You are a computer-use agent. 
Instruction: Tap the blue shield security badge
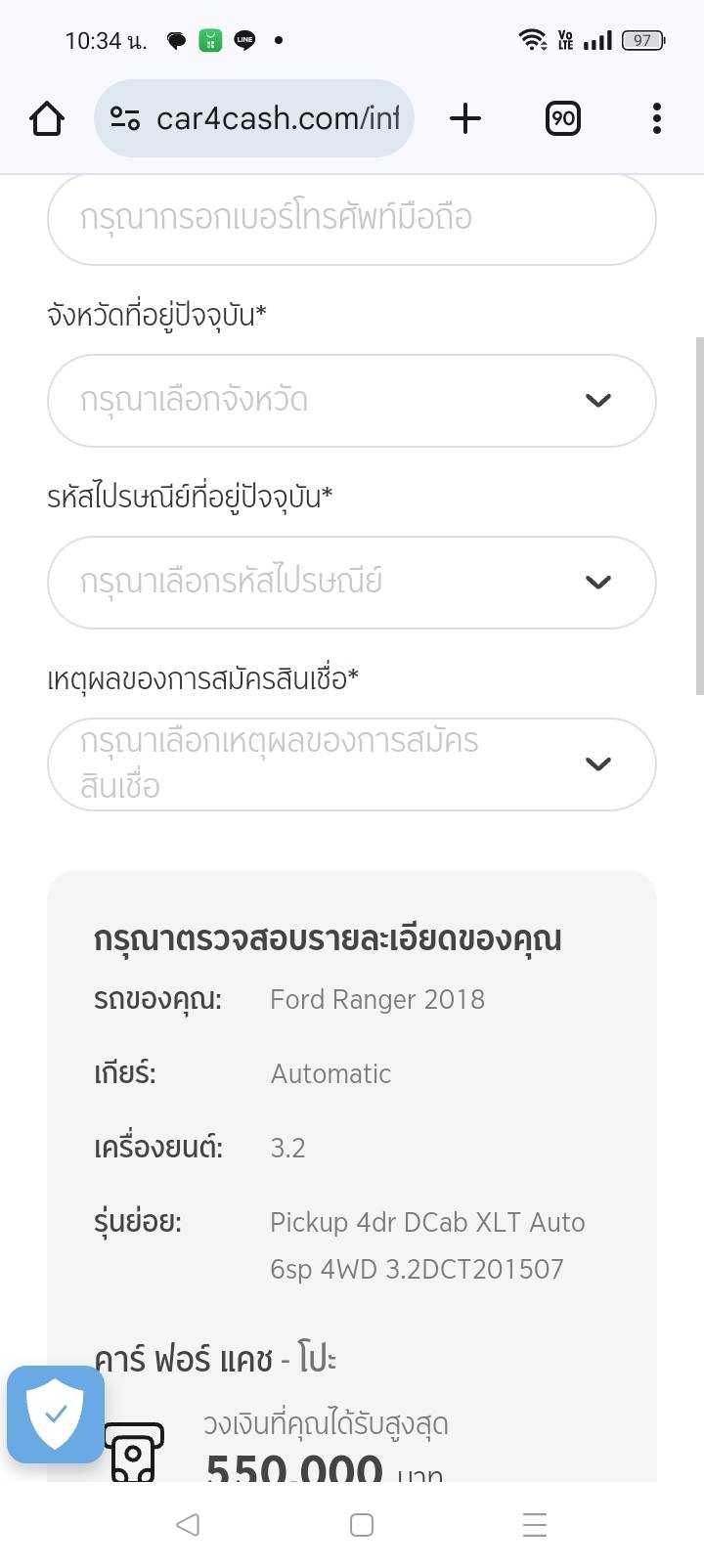coord(56,1414)
